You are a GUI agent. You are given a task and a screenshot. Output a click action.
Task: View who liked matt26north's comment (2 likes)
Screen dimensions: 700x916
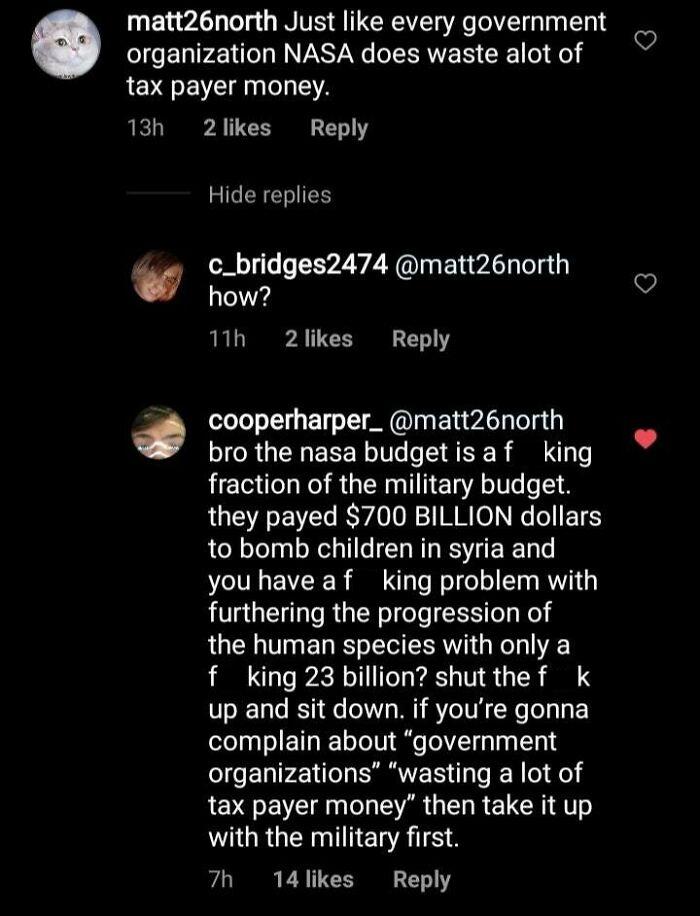click(x=237, y=128)
